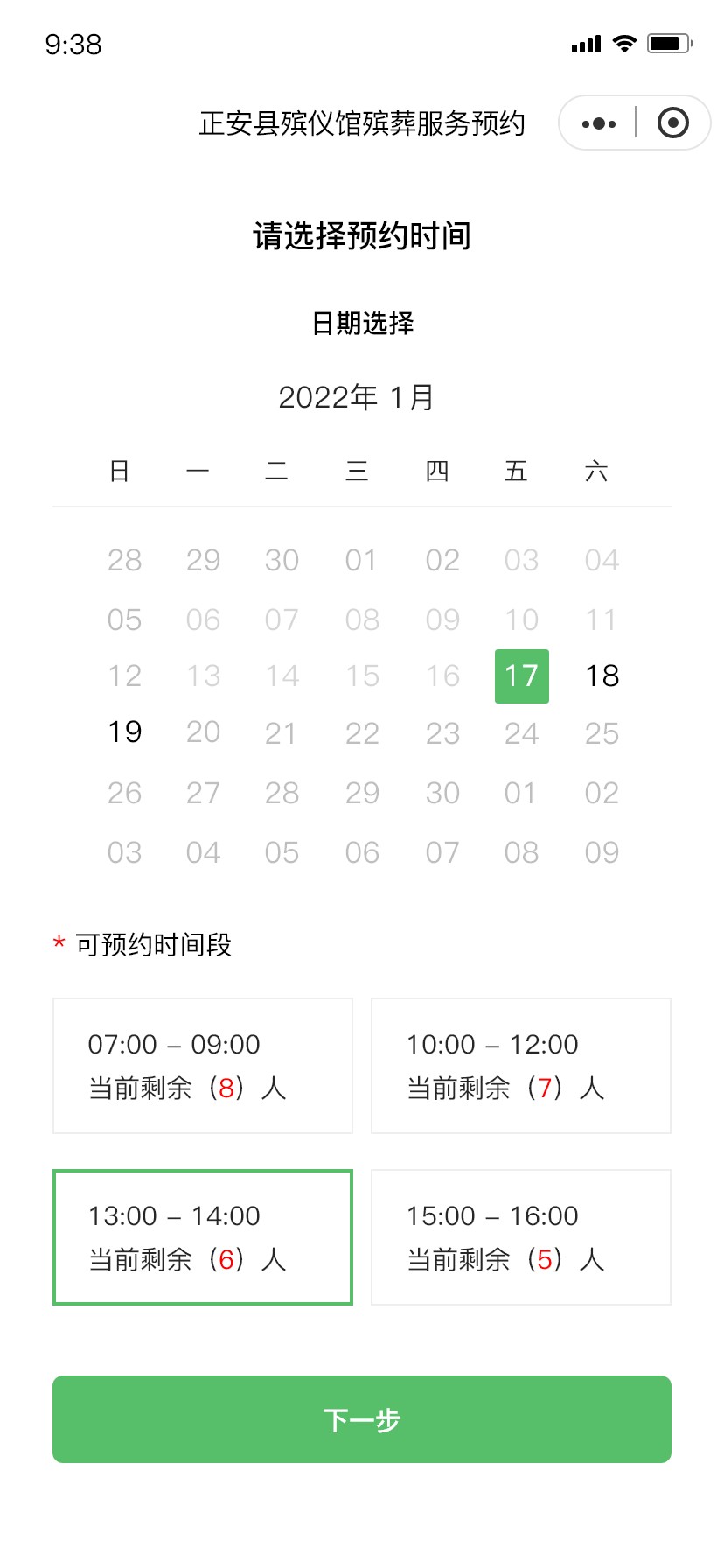Image resolution: width=724 pixels, height=1568 pixels.
Task: Select date 18 in the calendar
Action: (x=602, y=676)
